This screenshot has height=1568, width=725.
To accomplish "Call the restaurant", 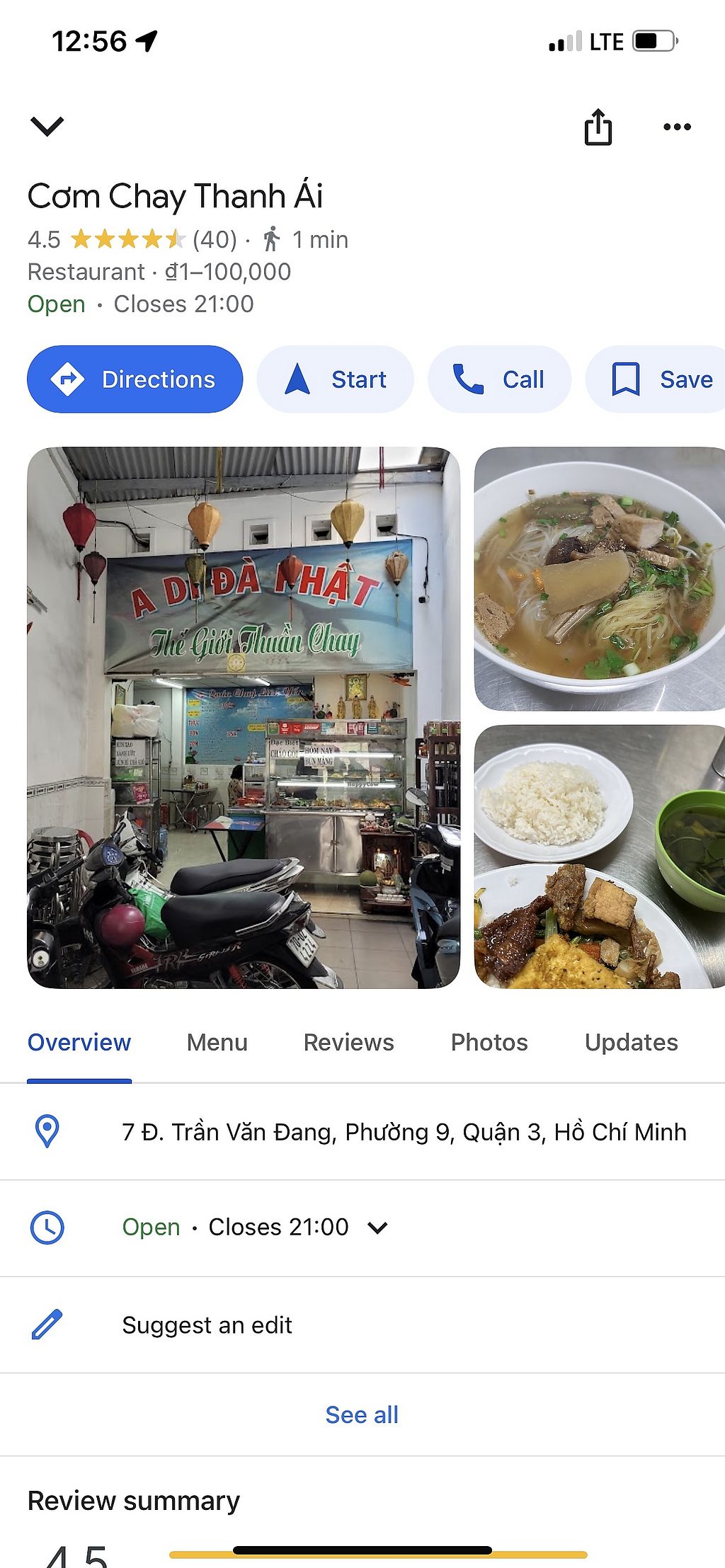I will [x=499, y=379].
